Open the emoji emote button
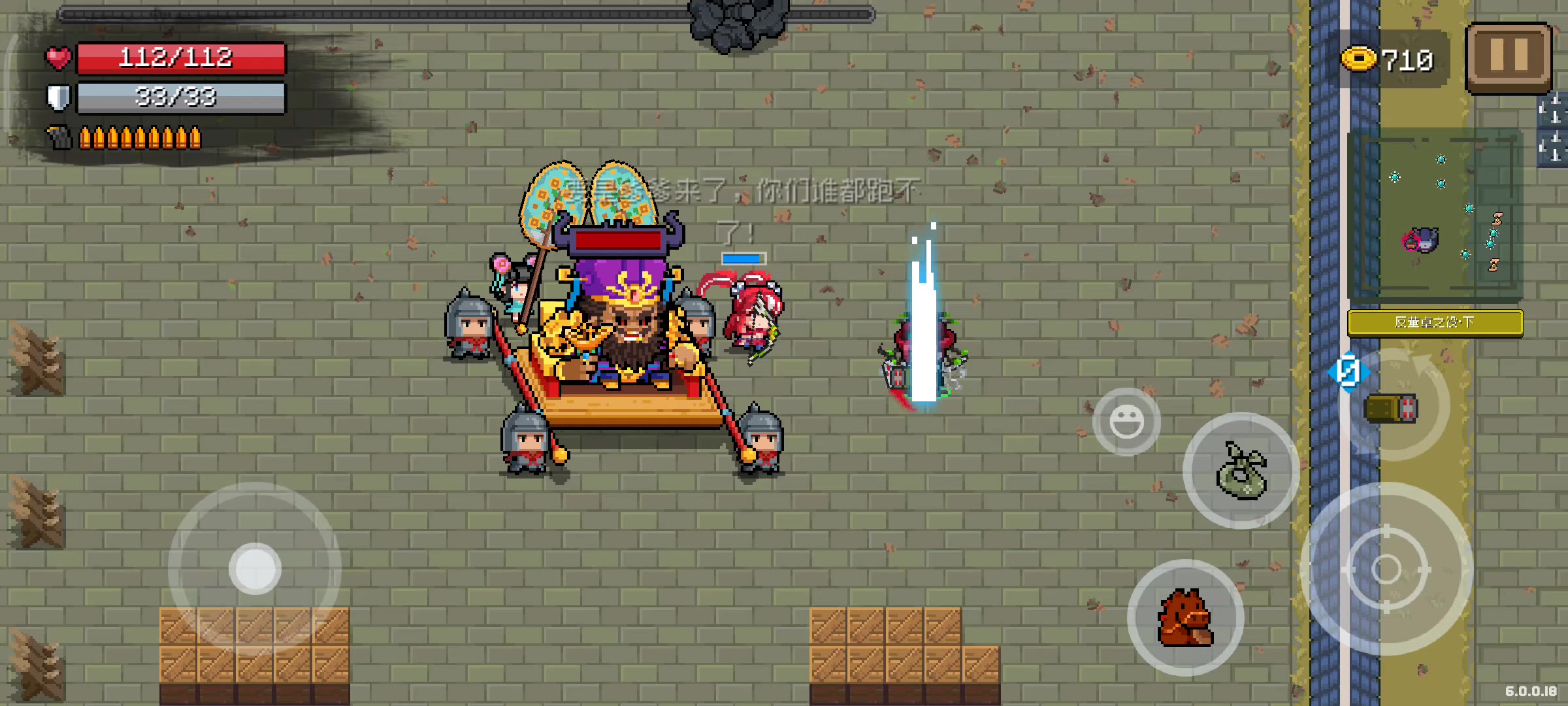Screen dimensions: 1568x706 tap(1126, 422)
